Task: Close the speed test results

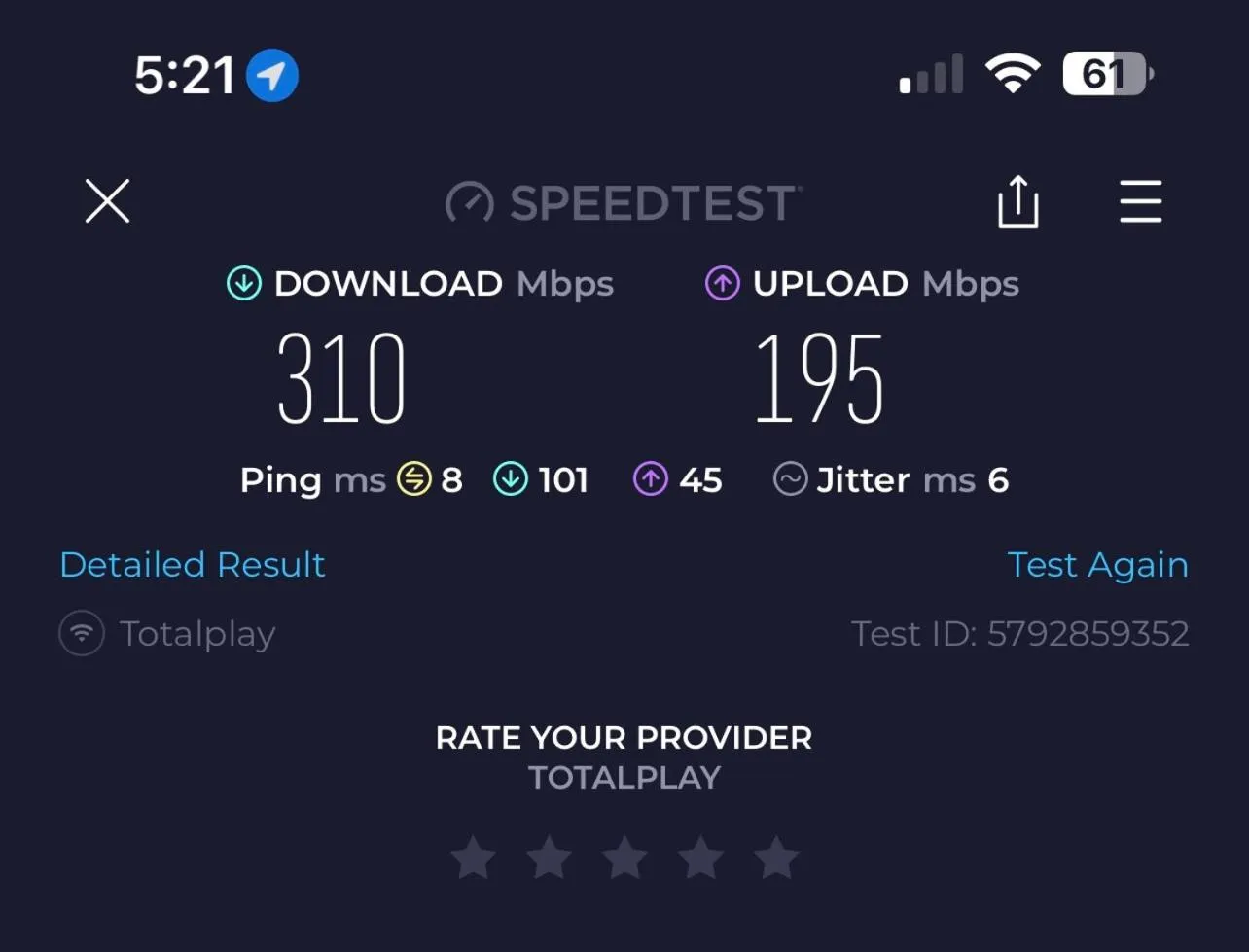Action: pos(107,202)
